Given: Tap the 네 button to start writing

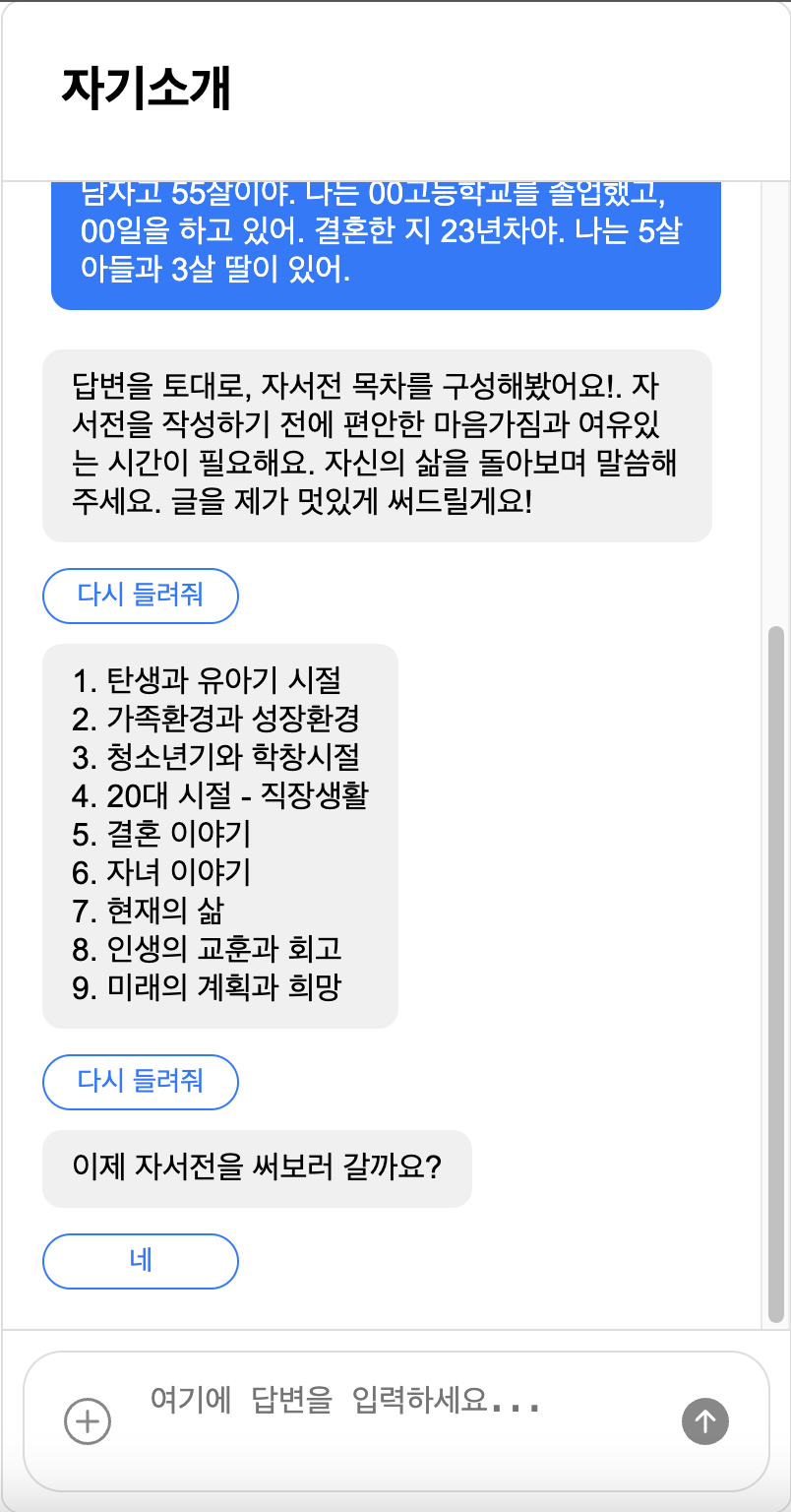Looking at the screenshot, I should point(141,1261).
